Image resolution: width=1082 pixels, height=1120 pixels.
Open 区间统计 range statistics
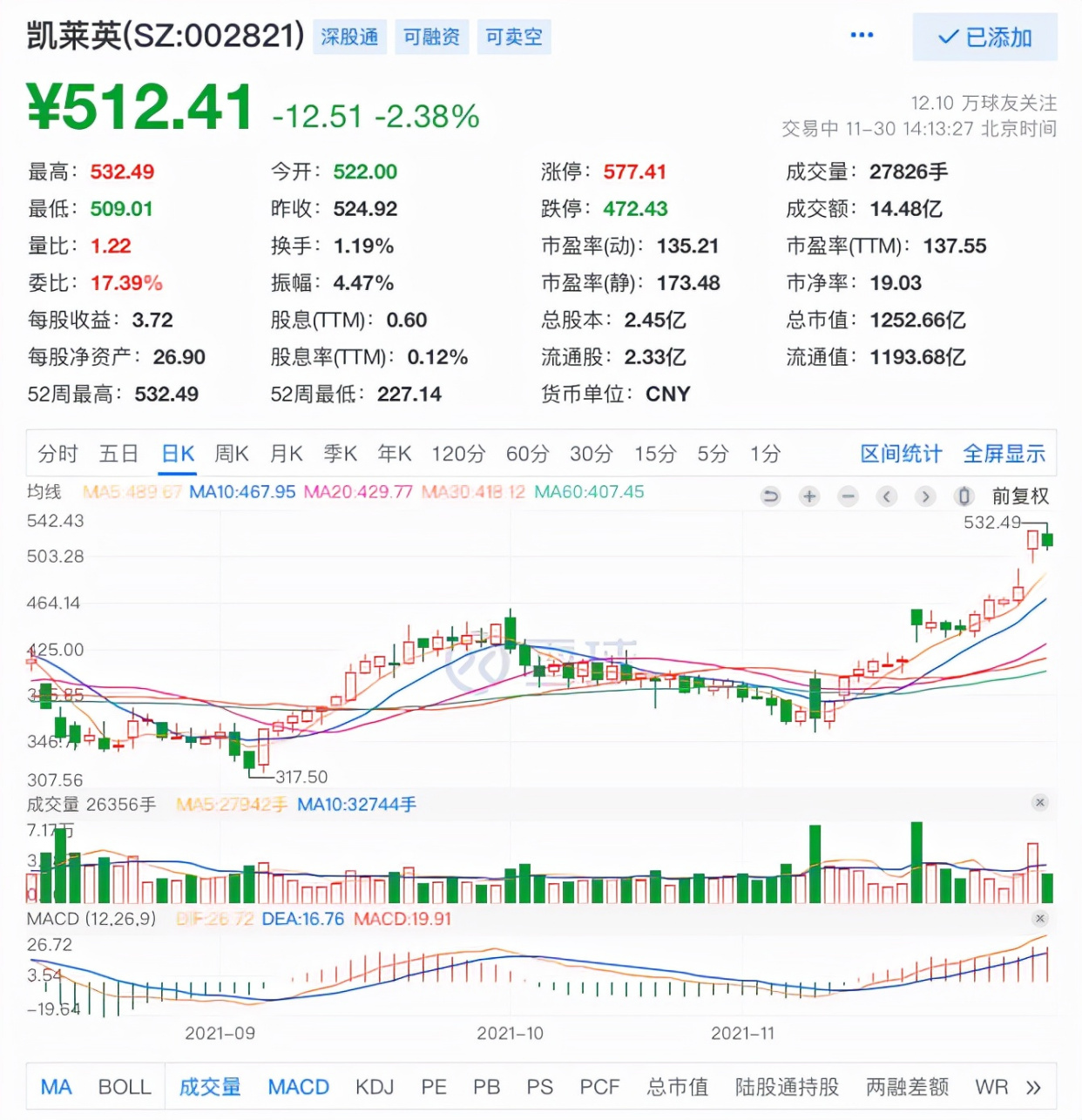click(x=901, y=454)
